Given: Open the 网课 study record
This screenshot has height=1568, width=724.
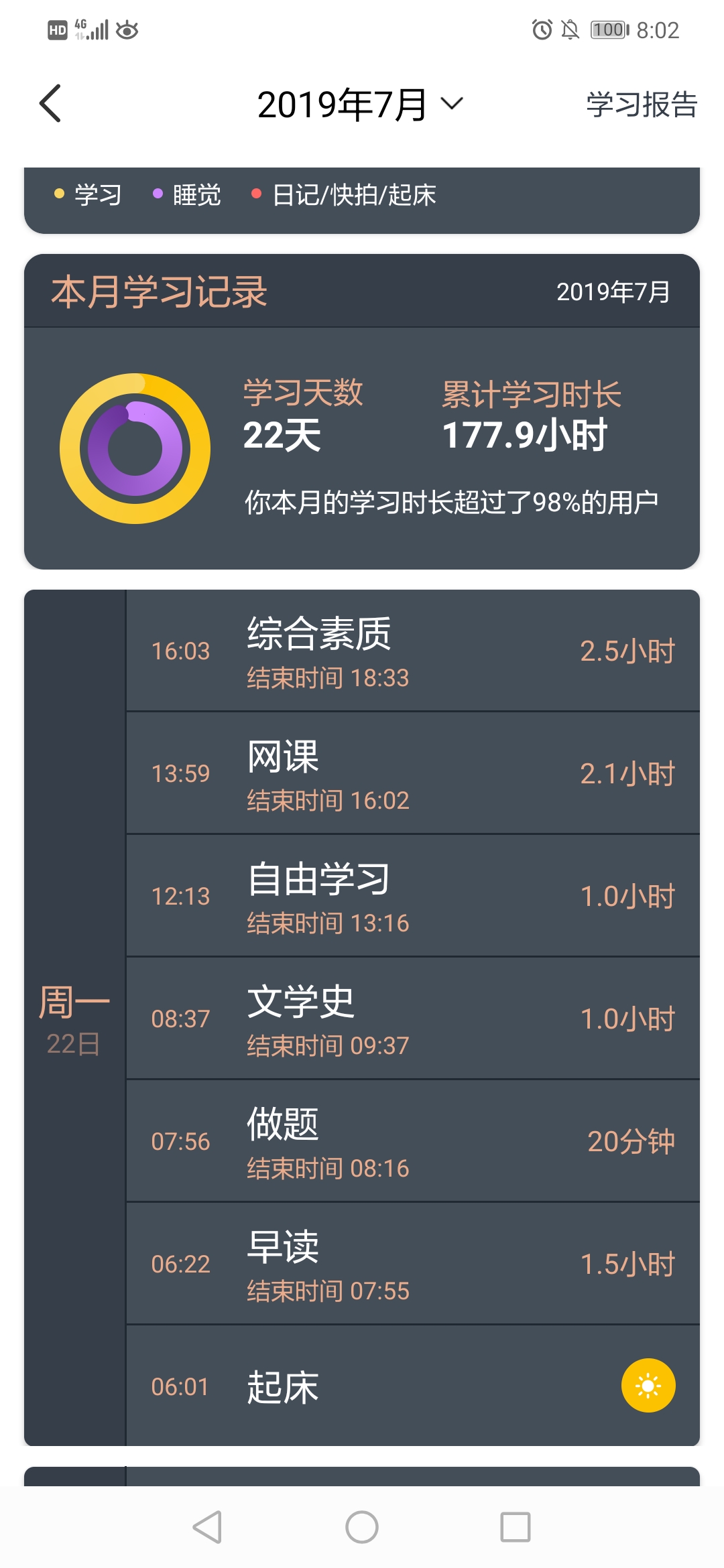Looking at the screenshot, I should (x=413, y=773).
